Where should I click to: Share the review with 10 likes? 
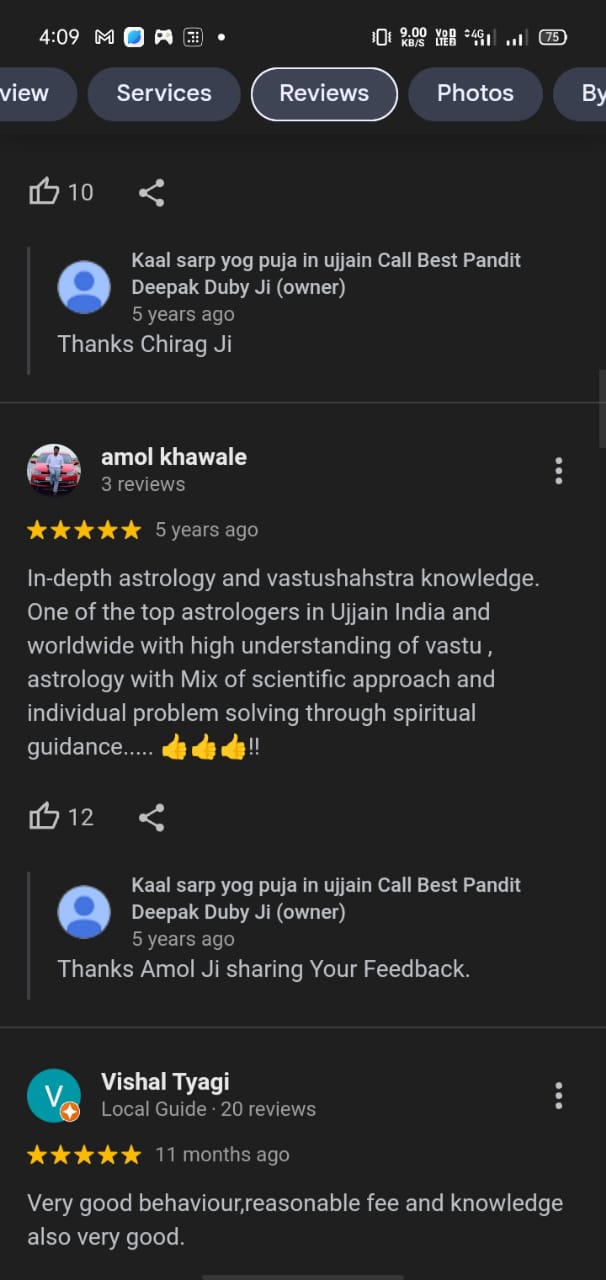pyautogui.click(x=151, y=192)
